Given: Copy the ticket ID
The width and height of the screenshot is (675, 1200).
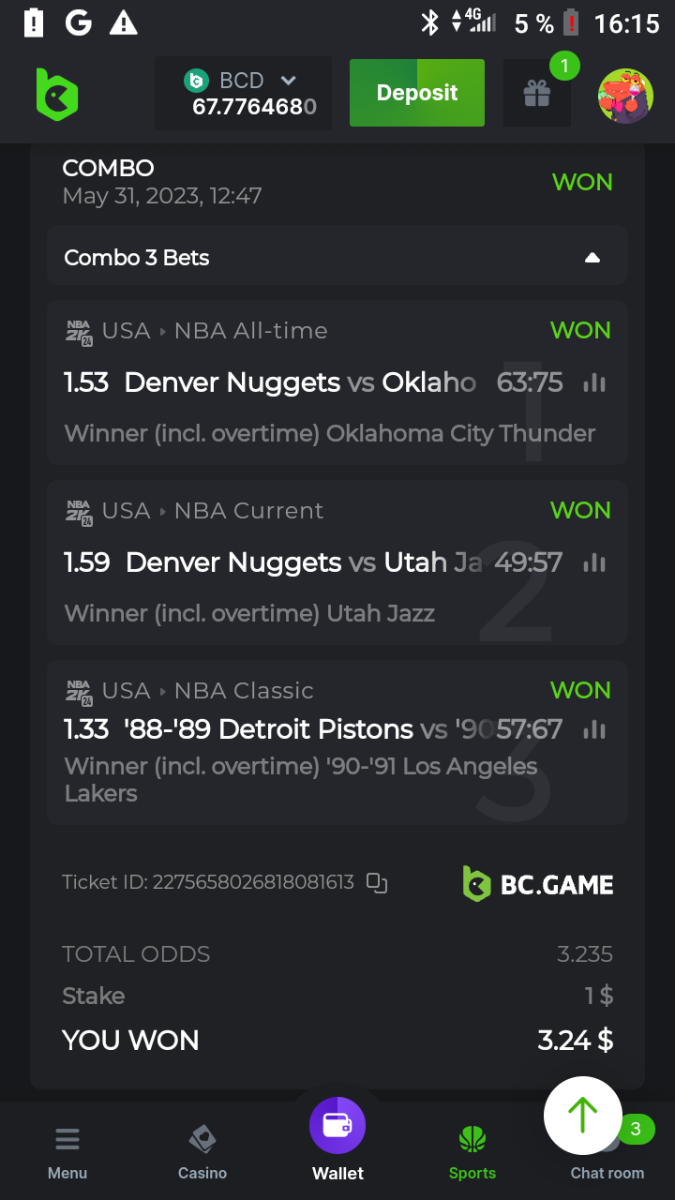Looking at the screenshot, I should click(376, 883).
